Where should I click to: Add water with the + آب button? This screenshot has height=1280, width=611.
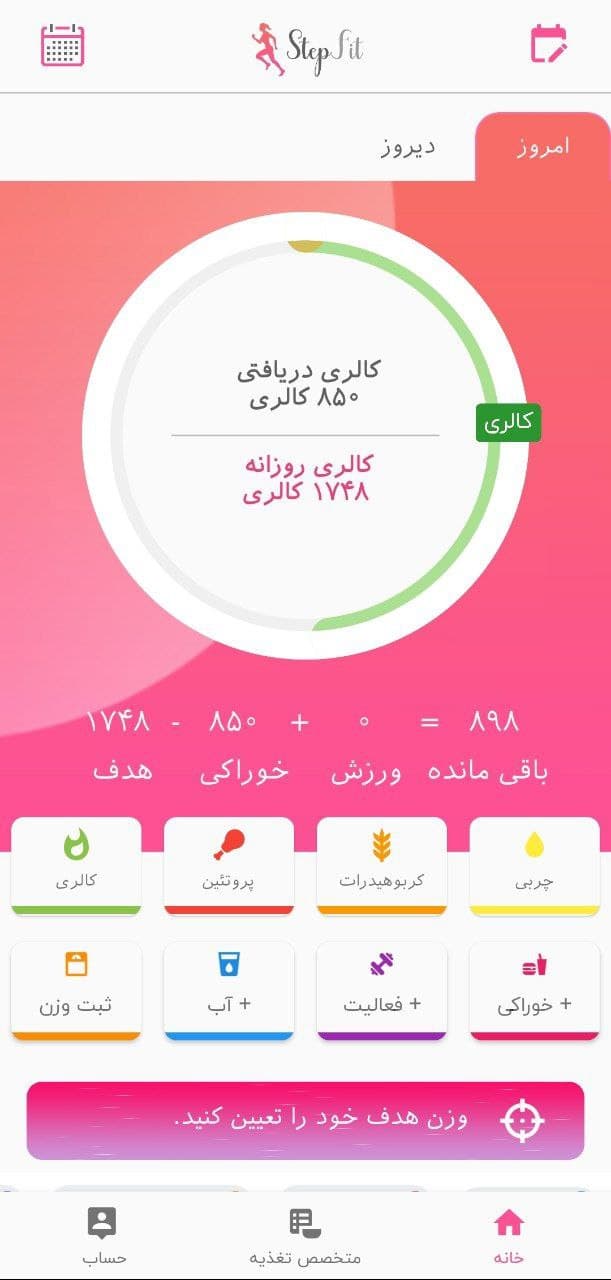pyautogui.click(x=229, y=990)
